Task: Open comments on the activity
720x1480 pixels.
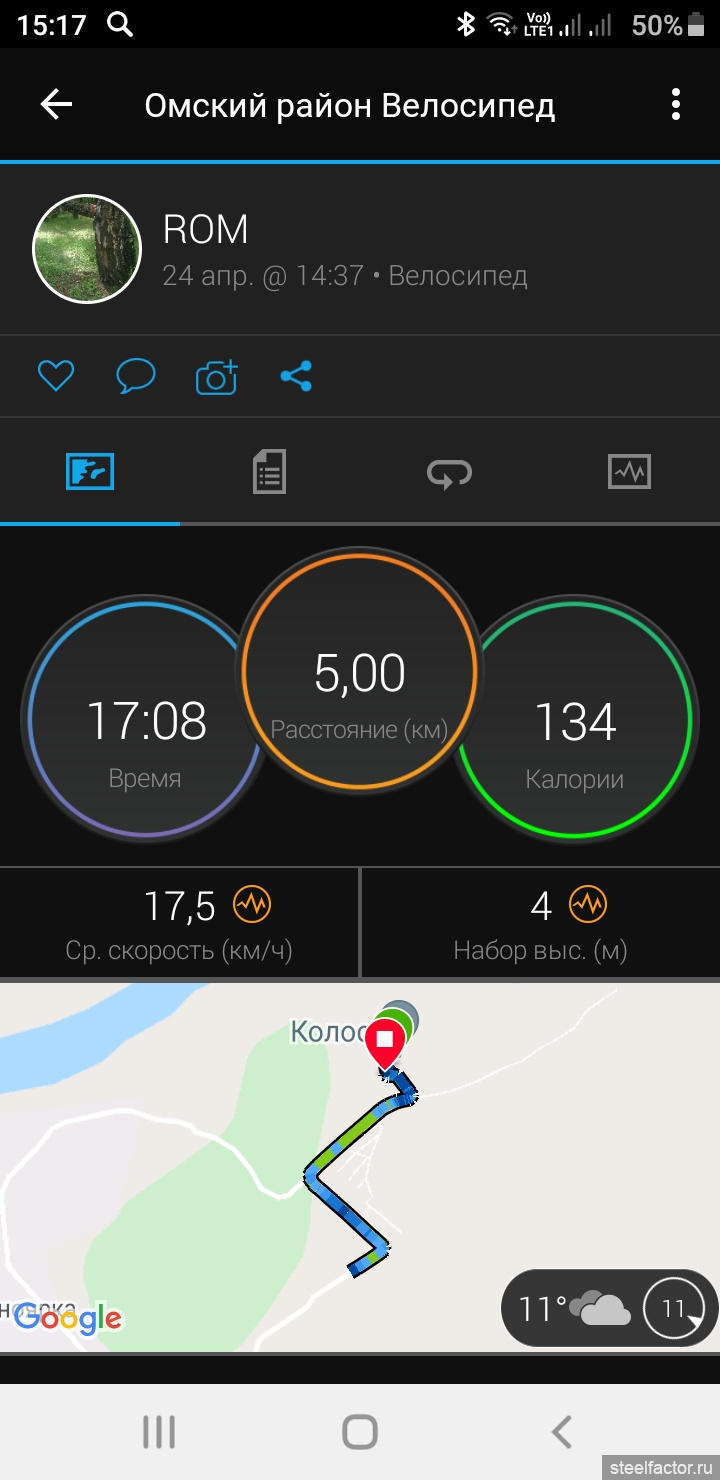Action: (x=136, y=376)
